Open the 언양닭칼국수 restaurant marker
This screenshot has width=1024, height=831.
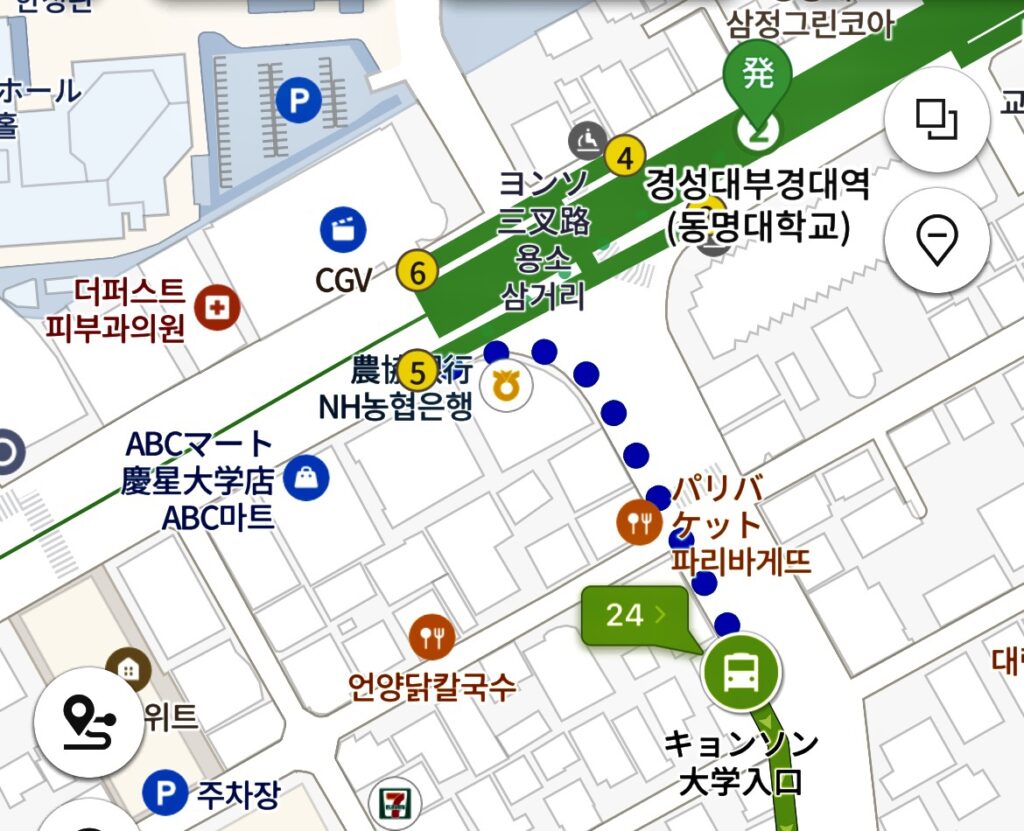(432, 635)
